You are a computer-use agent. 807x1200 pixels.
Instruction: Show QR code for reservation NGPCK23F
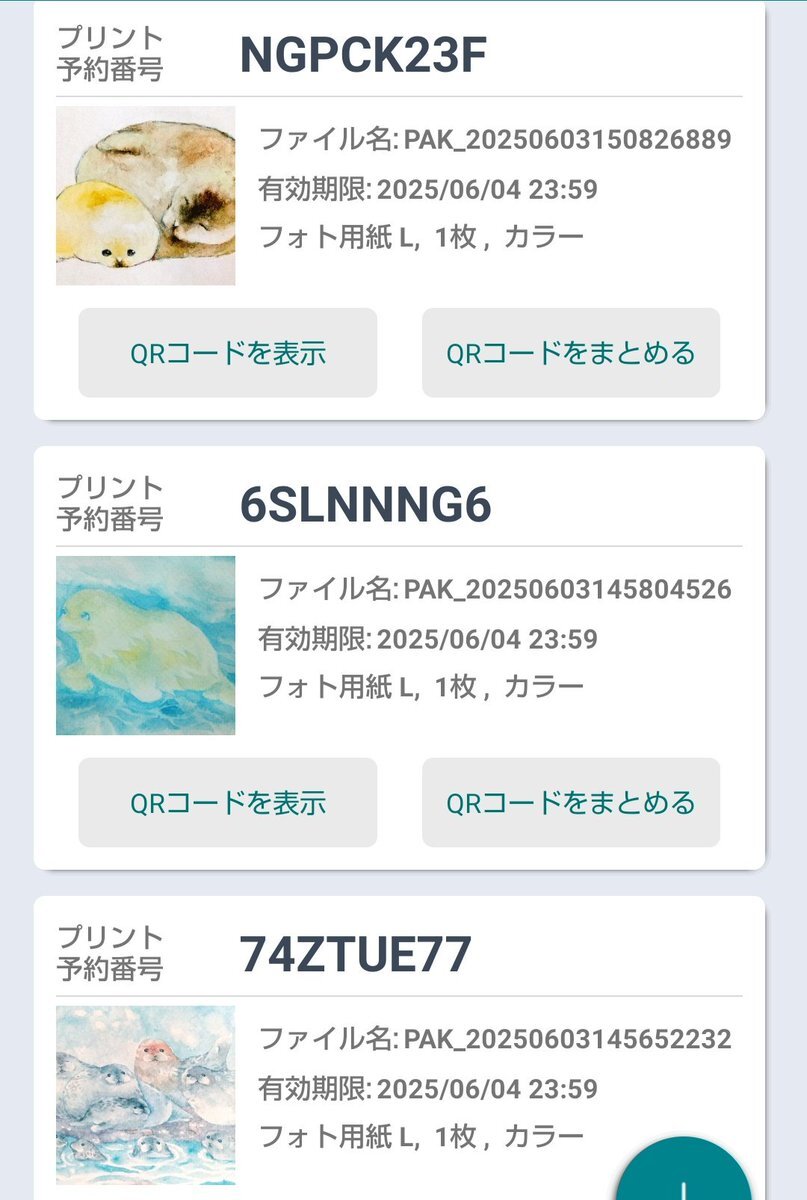coord(227,353)
